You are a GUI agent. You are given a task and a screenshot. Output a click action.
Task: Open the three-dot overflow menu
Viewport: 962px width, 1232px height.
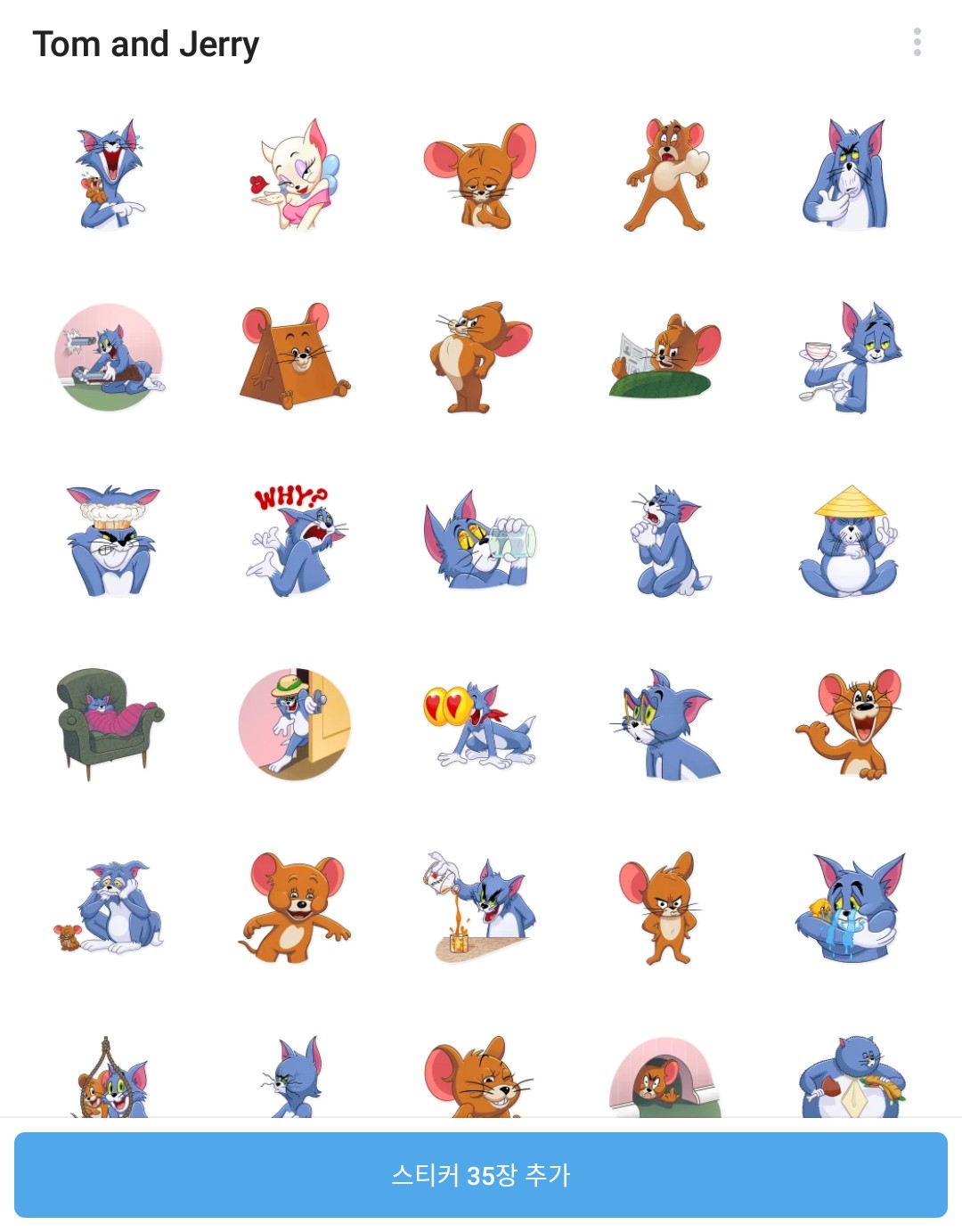917,42
